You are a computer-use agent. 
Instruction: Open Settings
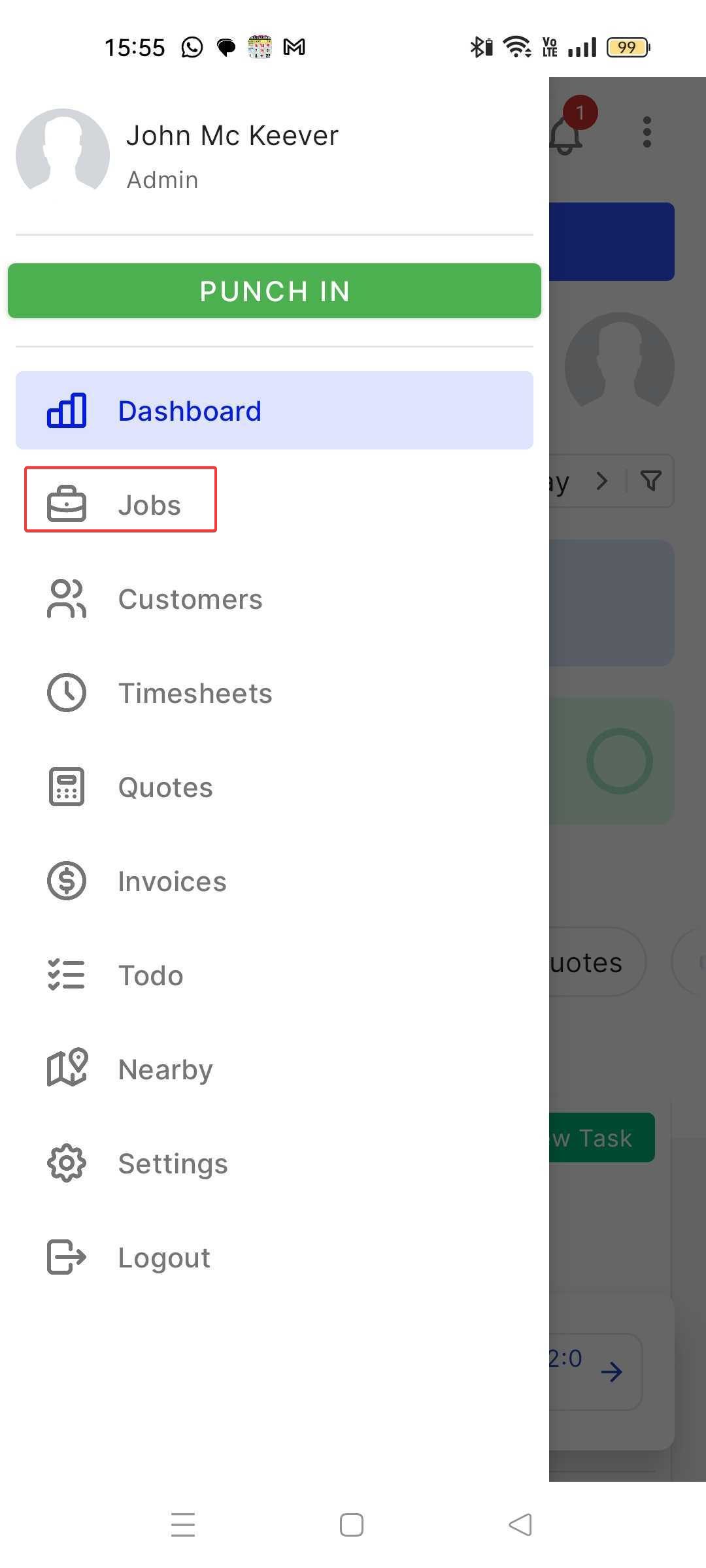[x=173, y=1164]
